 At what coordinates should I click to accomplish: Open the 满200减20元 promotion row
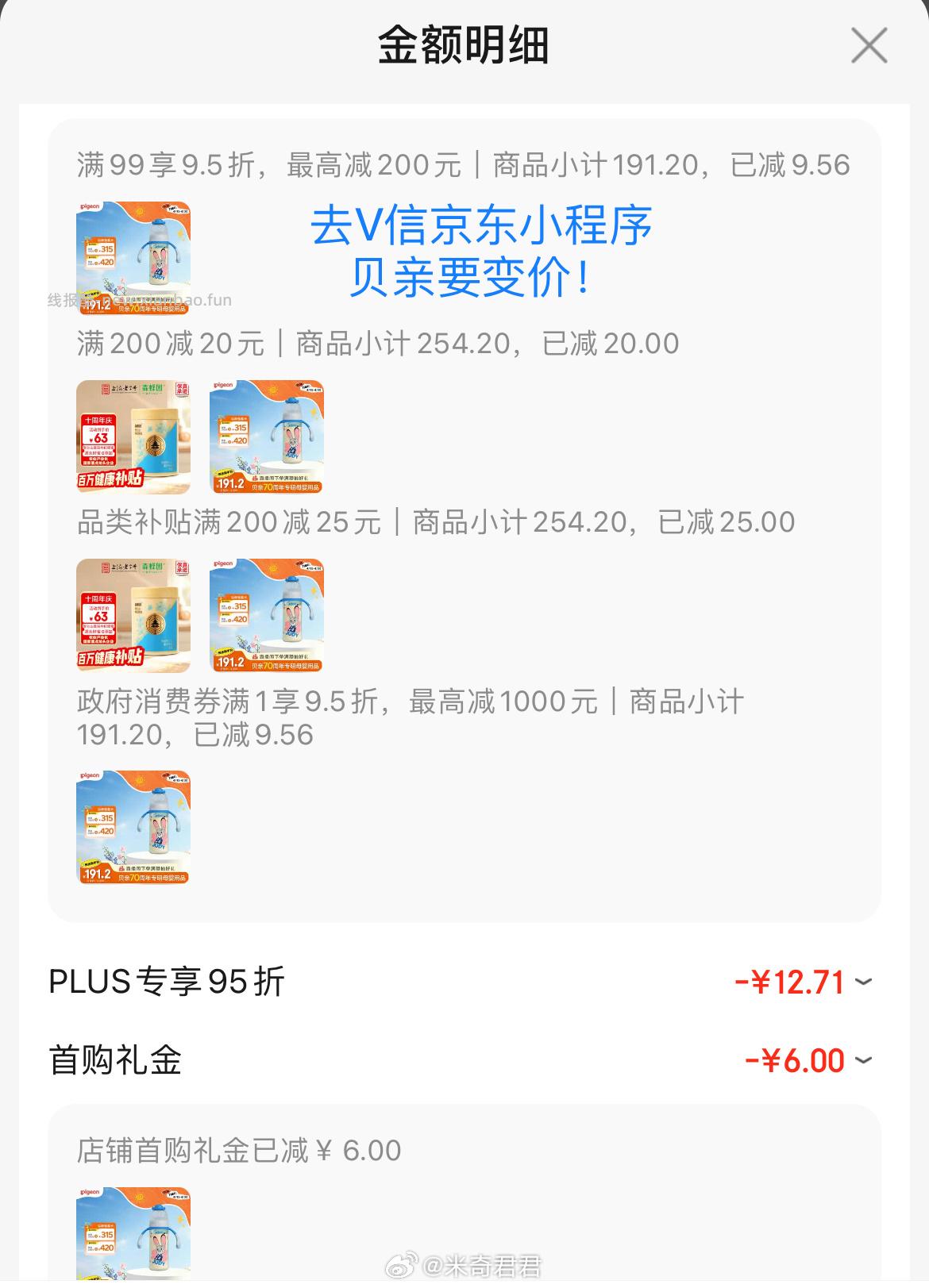click(373, 343)
